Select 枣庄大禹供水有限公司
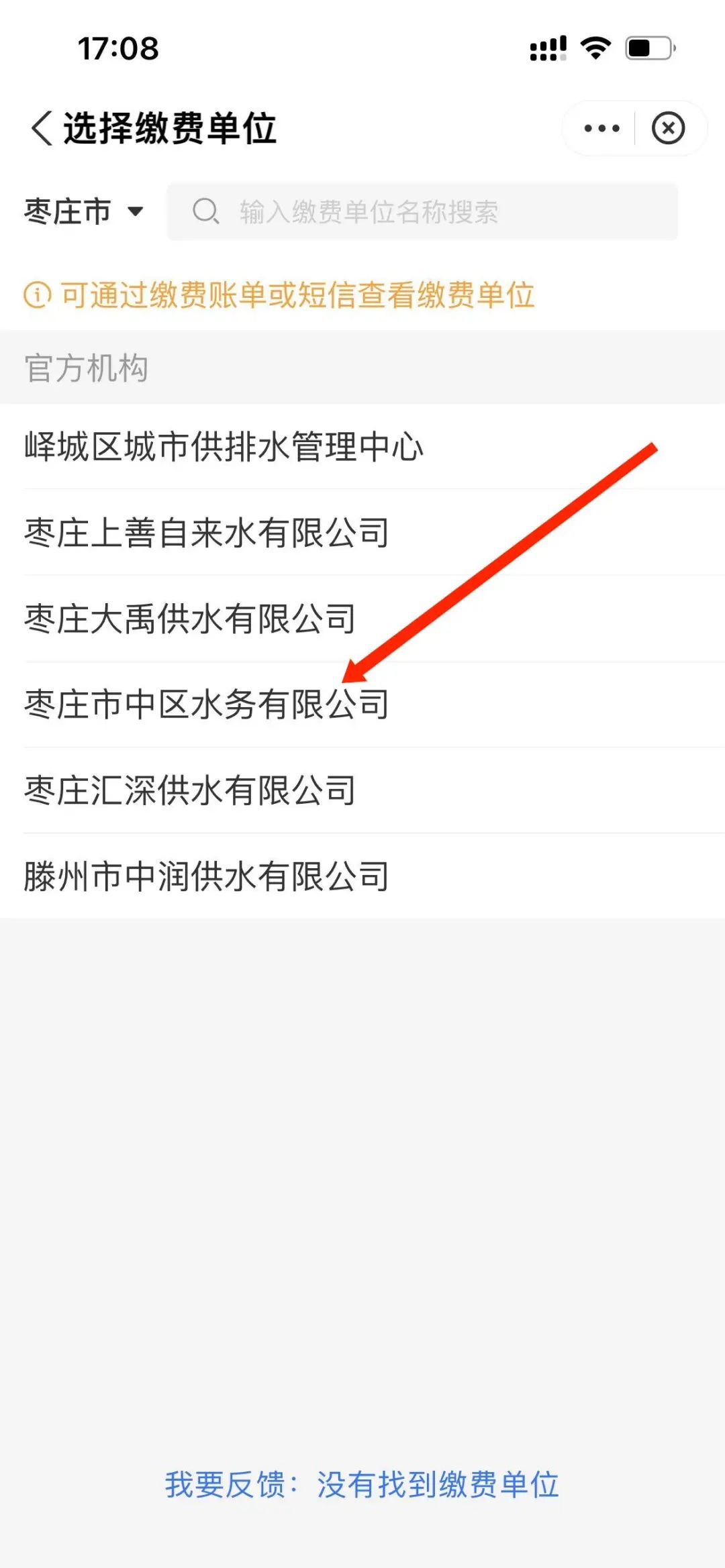The height and width of the screenshot is (1568, 725). pos(362,619)
